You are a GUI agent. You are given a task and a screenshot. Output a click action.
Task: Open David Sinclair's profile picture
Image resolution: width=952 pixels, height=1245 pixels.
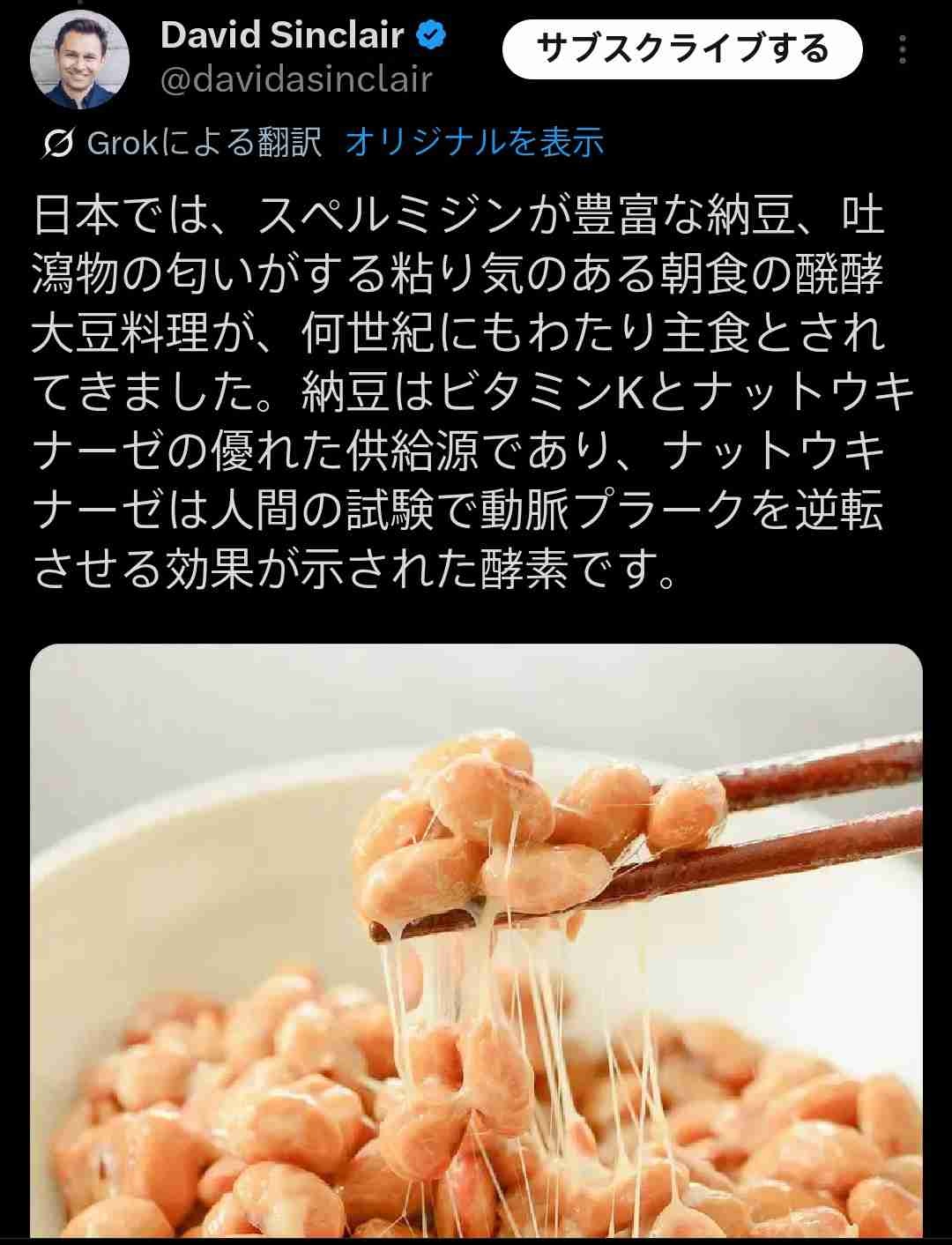coord(79,60)
